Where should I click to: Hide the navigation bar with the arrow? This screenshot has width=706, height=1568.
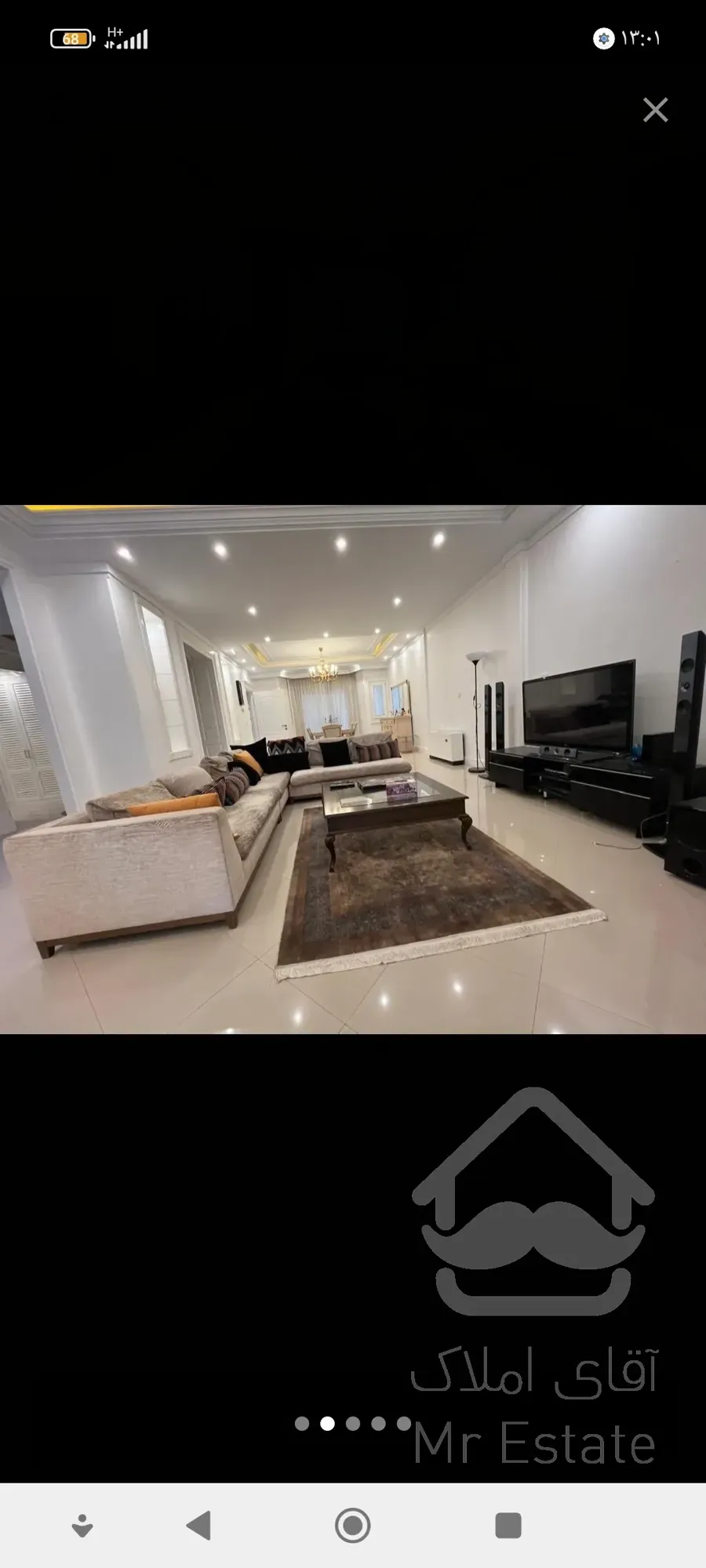pyautogui.click(x=82, y=1526)
